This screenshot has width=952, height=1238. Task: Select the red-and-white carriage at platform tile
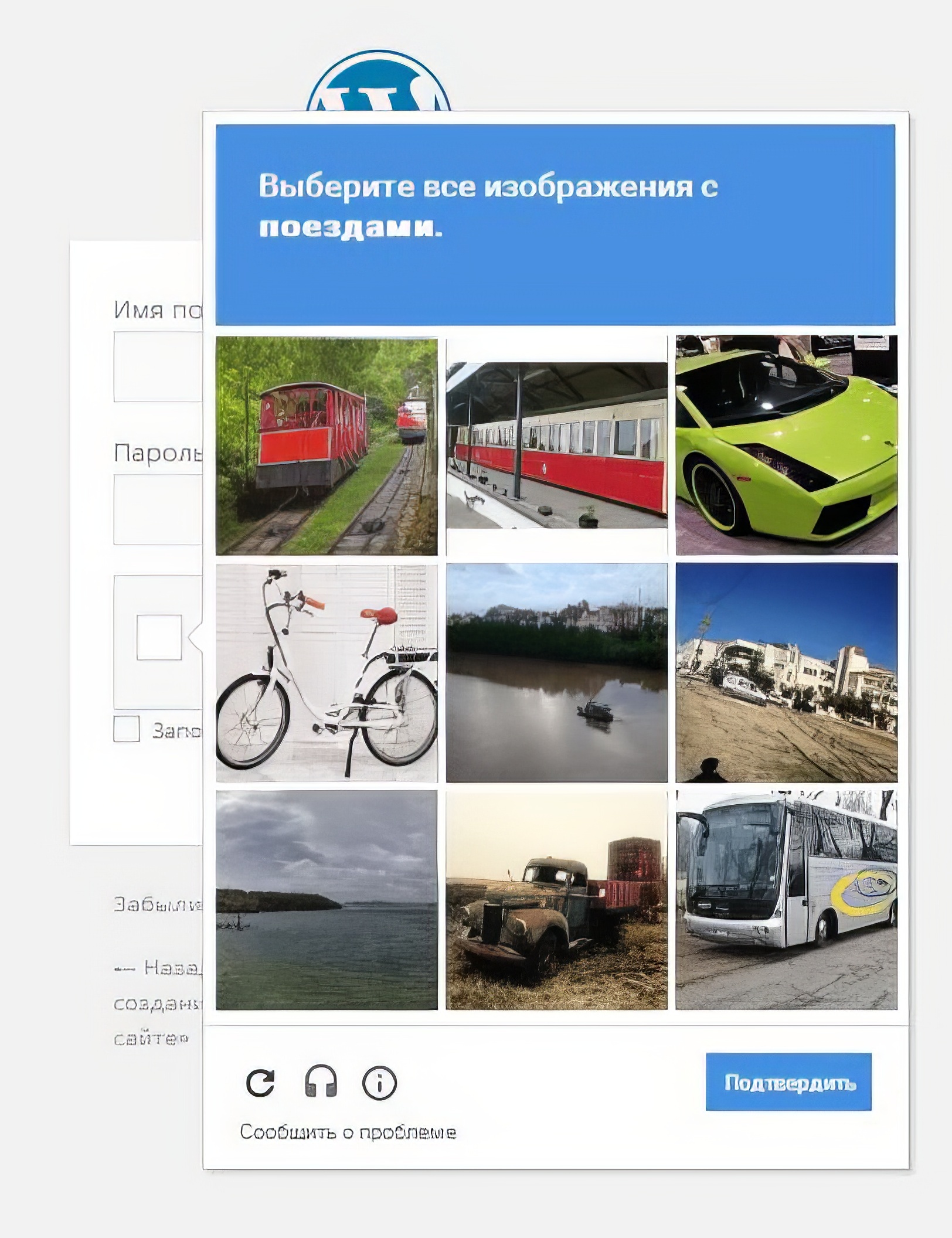click(x=556, y=445)
